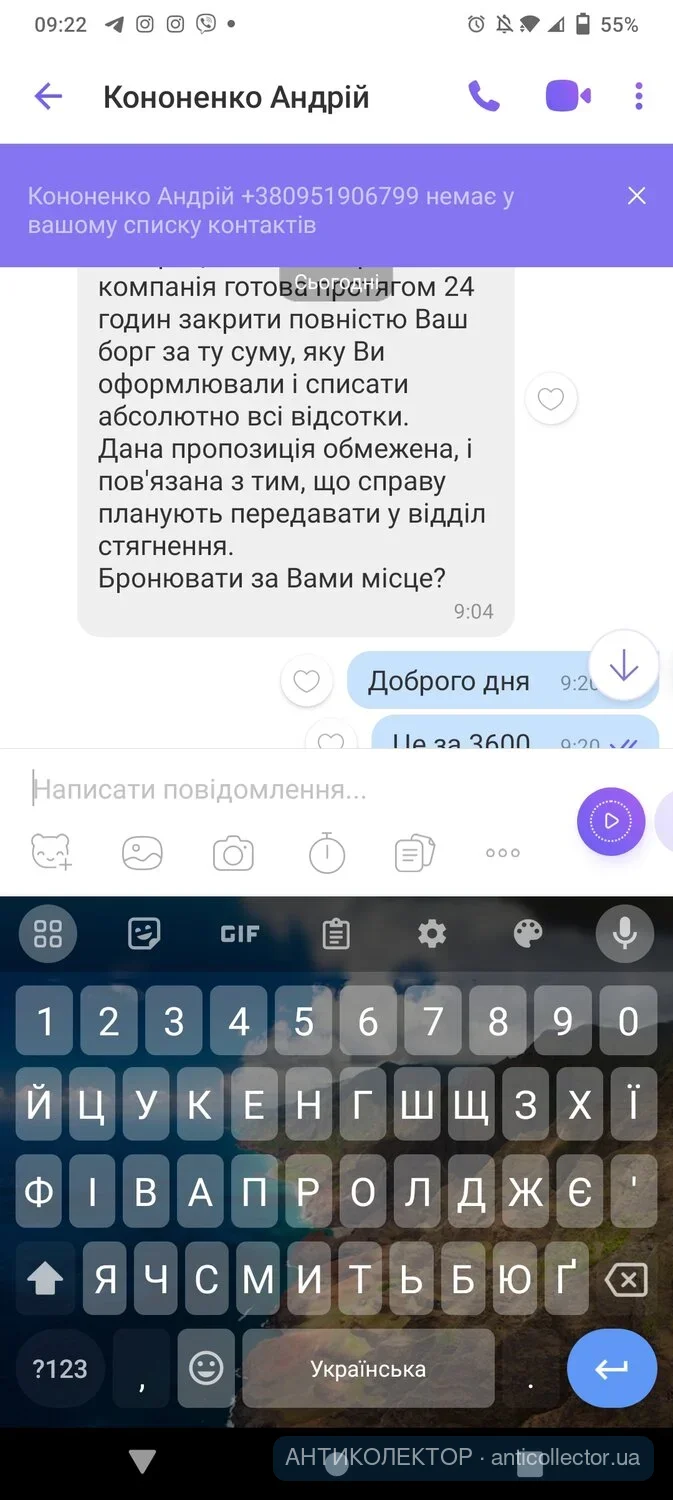Screen dimensions: 673x1500
Task: Tap the backspace key
Action: tap(627, 1280)
